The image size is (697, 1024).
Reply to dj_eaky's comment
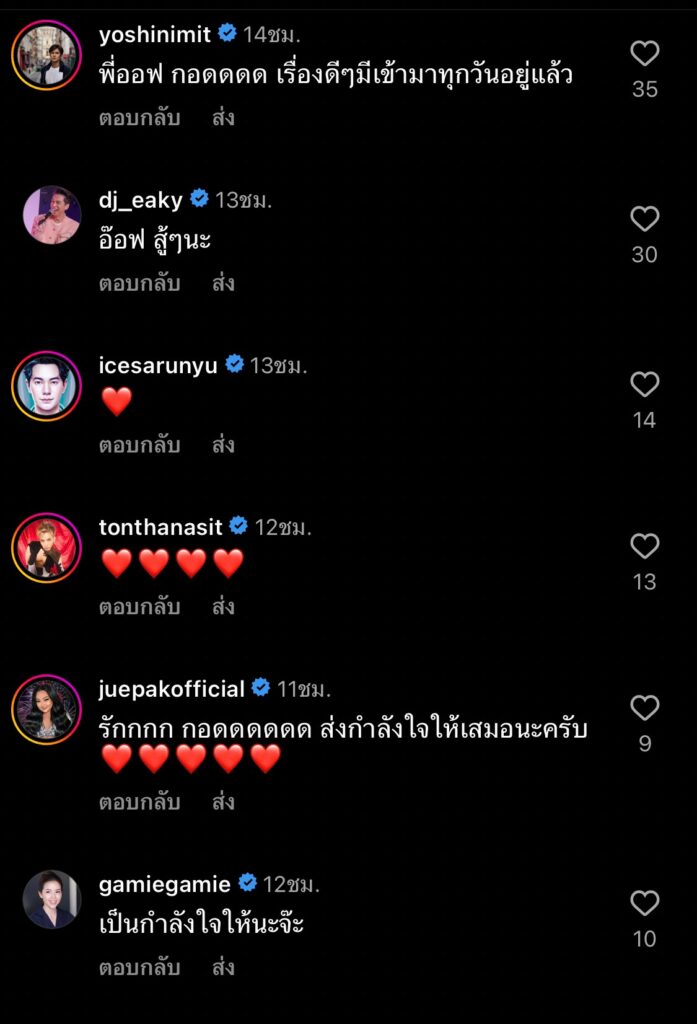(x=139, y=283)
